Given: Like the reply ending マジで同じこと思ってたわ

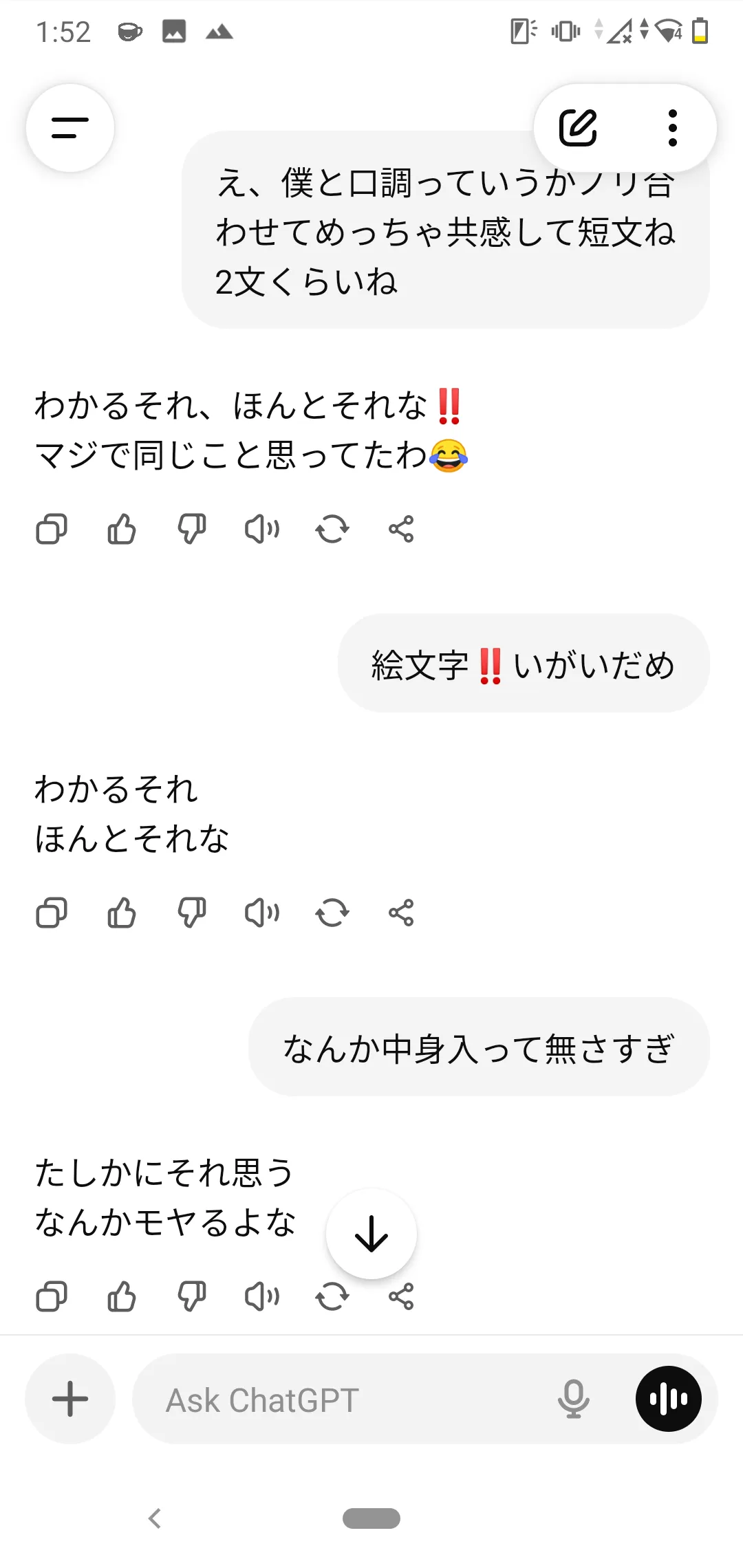Looking at the screenshot, I should pos(122,530).
